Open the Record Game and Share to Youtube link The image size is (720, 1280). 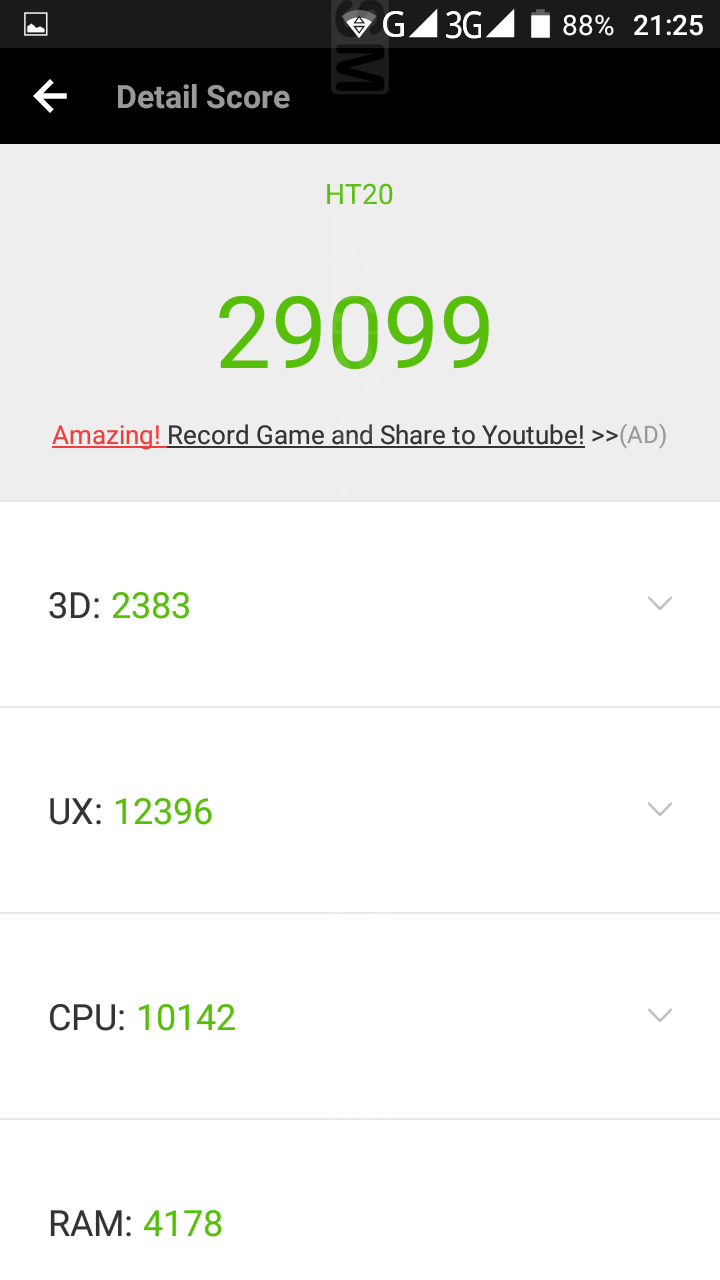[374, 435]
